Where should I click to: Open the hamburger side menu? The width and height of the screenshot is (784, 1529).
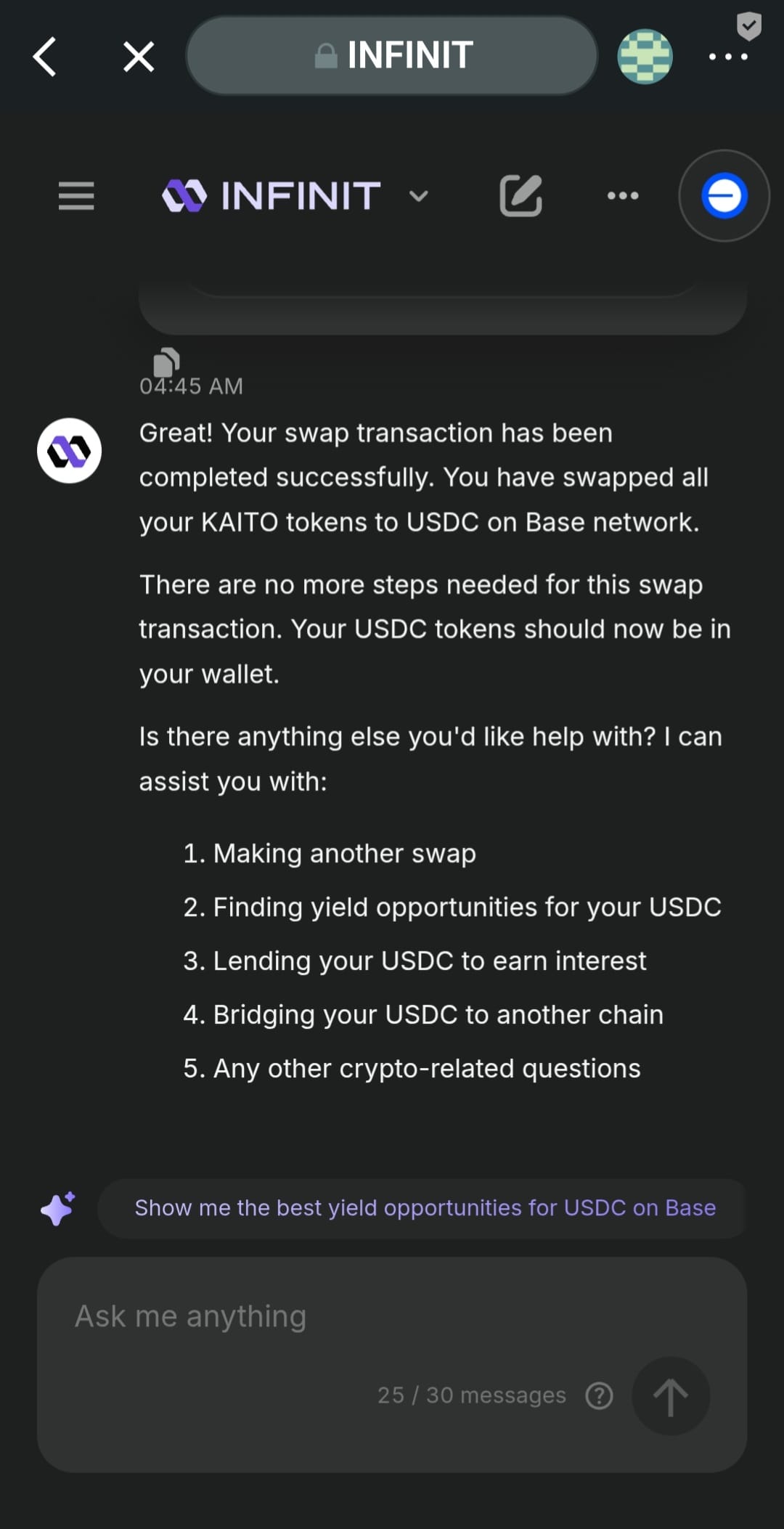tap(76, 196)
